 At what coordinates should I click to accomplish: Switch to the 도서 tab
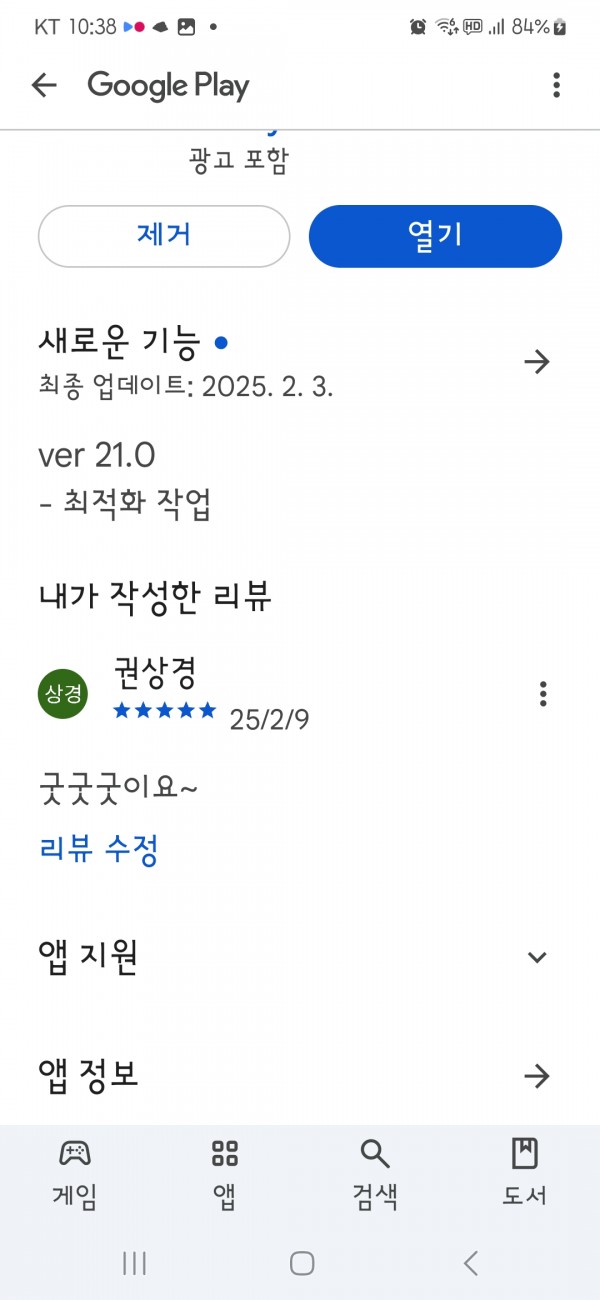click(525, 1174)
